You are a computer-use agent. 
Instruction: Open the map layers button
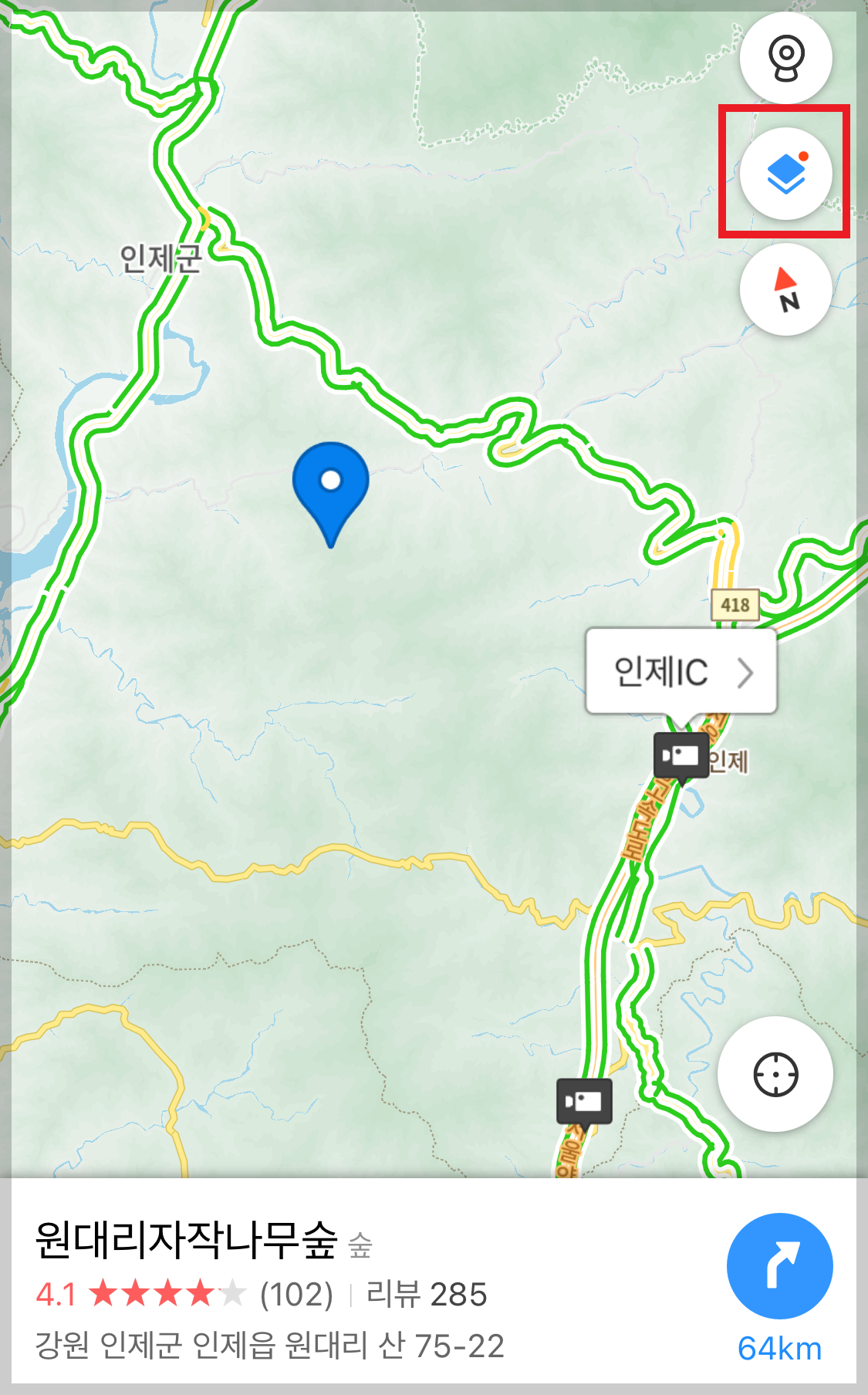[785, 174]
